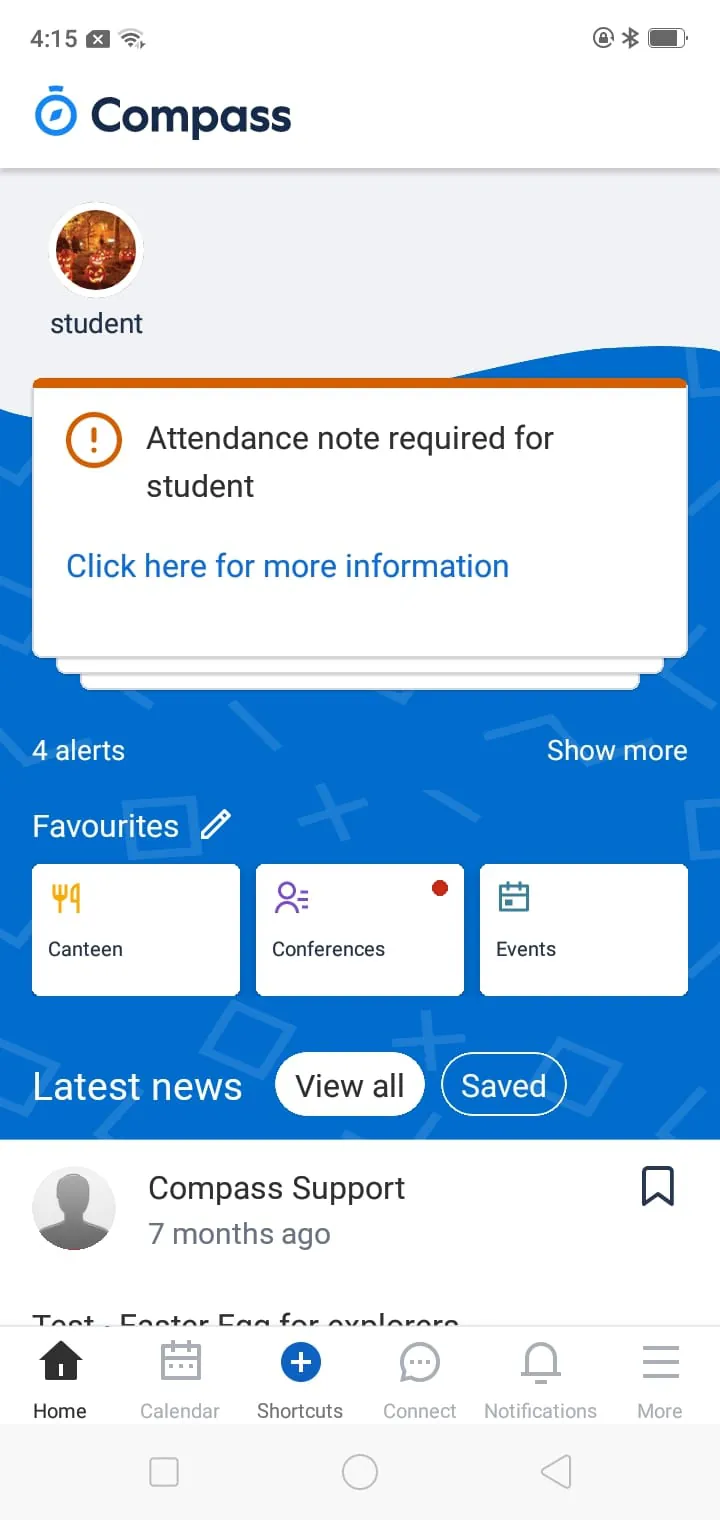Open the Canteen favourite
This screenshot has height=1520, width=720.
click(x=136, y=929)
